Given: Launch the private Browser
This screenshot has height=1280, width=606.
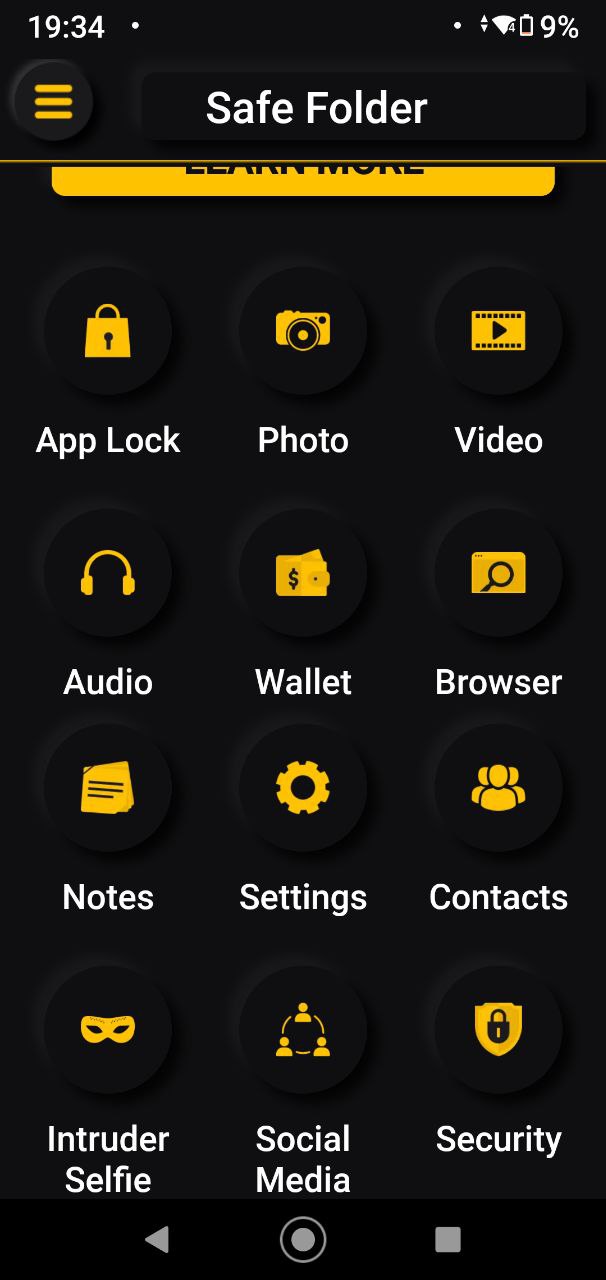Looking at the screenshot, I should point(498,572).
